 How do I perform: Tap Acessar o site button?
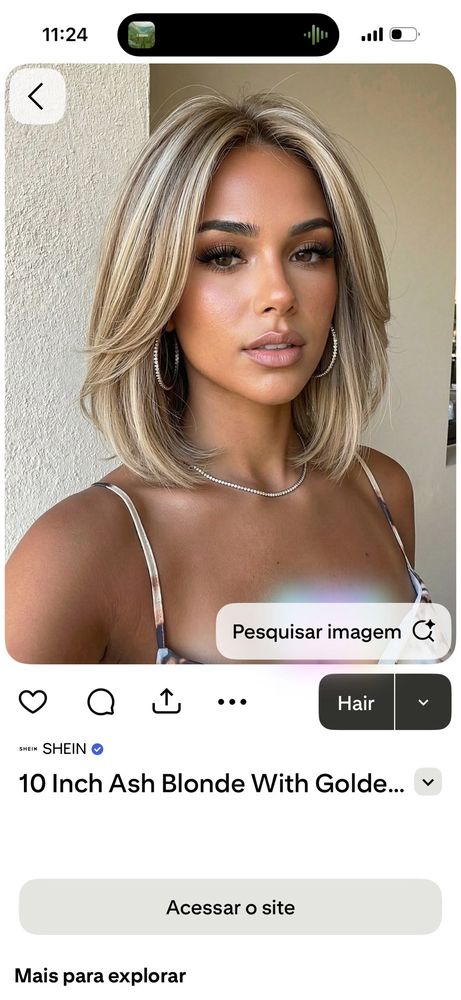(230, 907)
